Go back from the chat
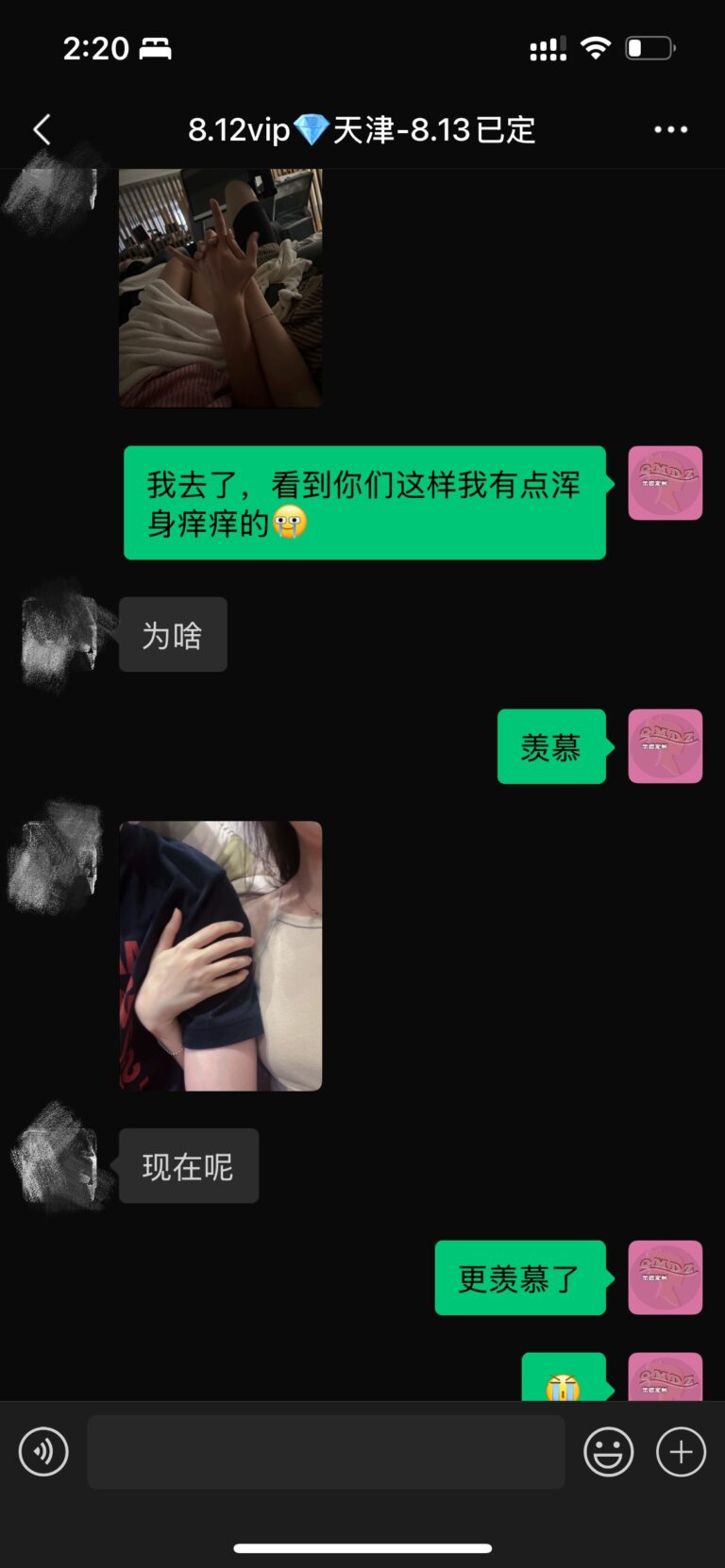Image resolution: width=725 pixels, height=1568 pixels. 42,129
